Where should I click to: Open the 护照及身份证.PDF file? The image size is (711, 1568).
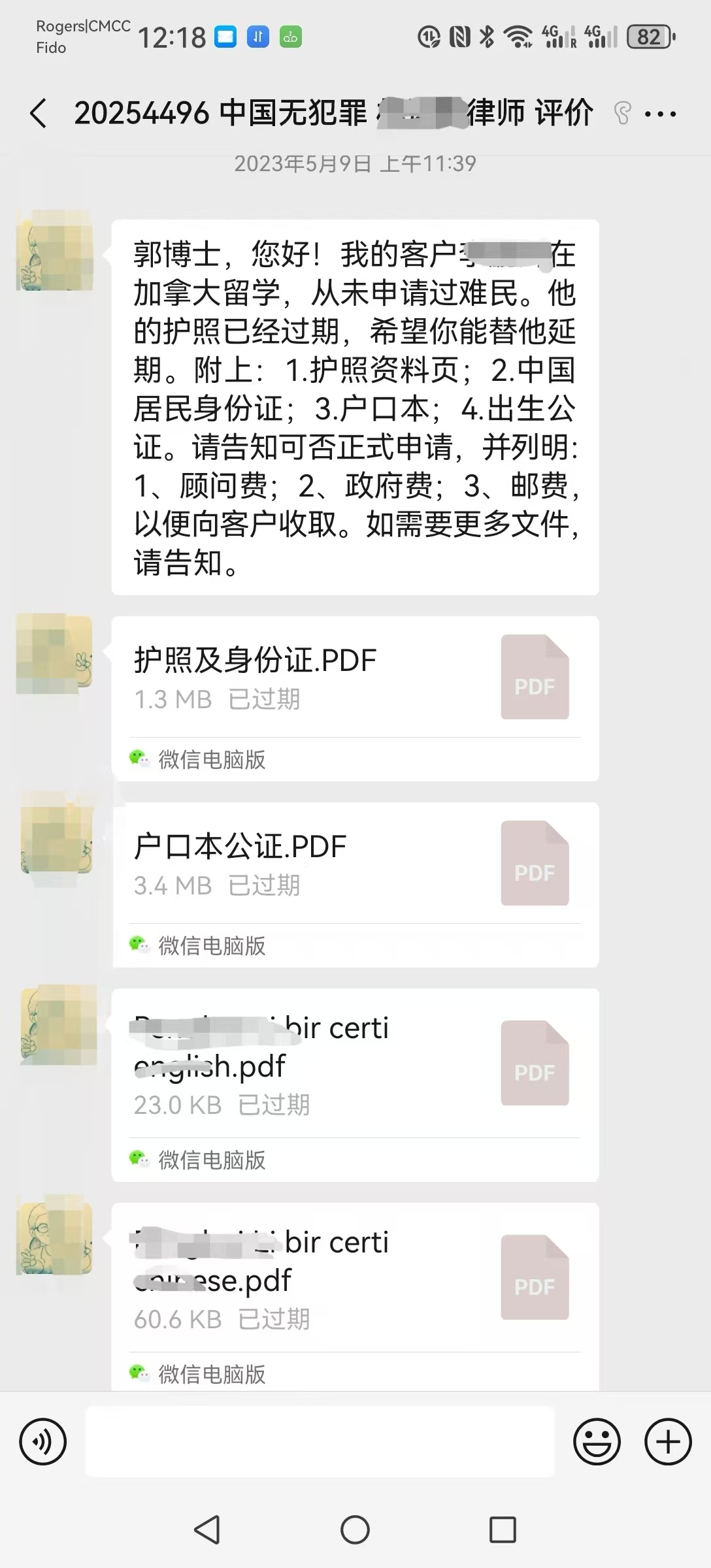click(x=355, y=679)
